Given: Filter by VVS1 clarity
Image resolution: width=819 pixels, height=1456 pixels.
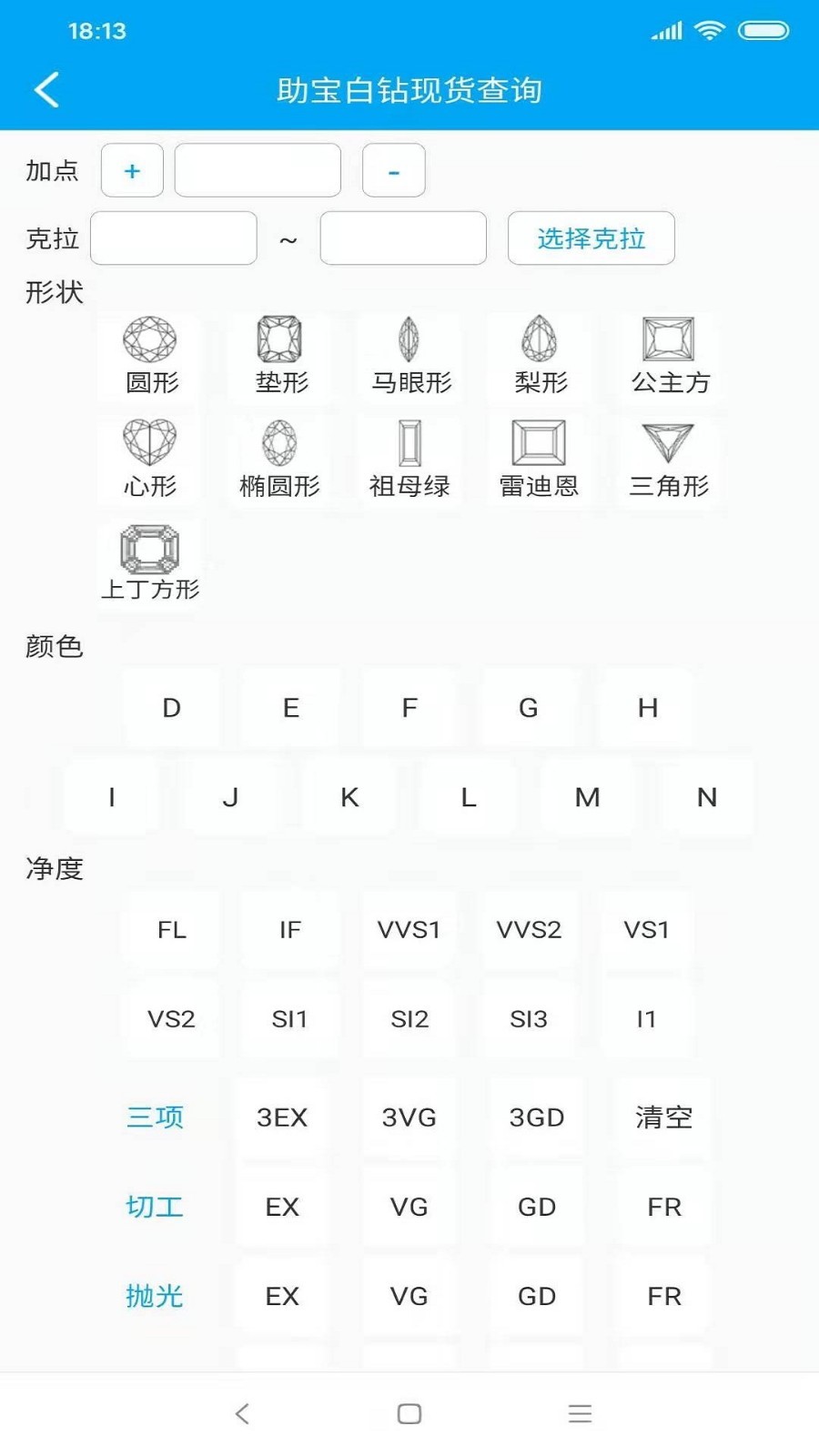Looking at the screenshot, I should pyautogui.click(x=409, y=930).
